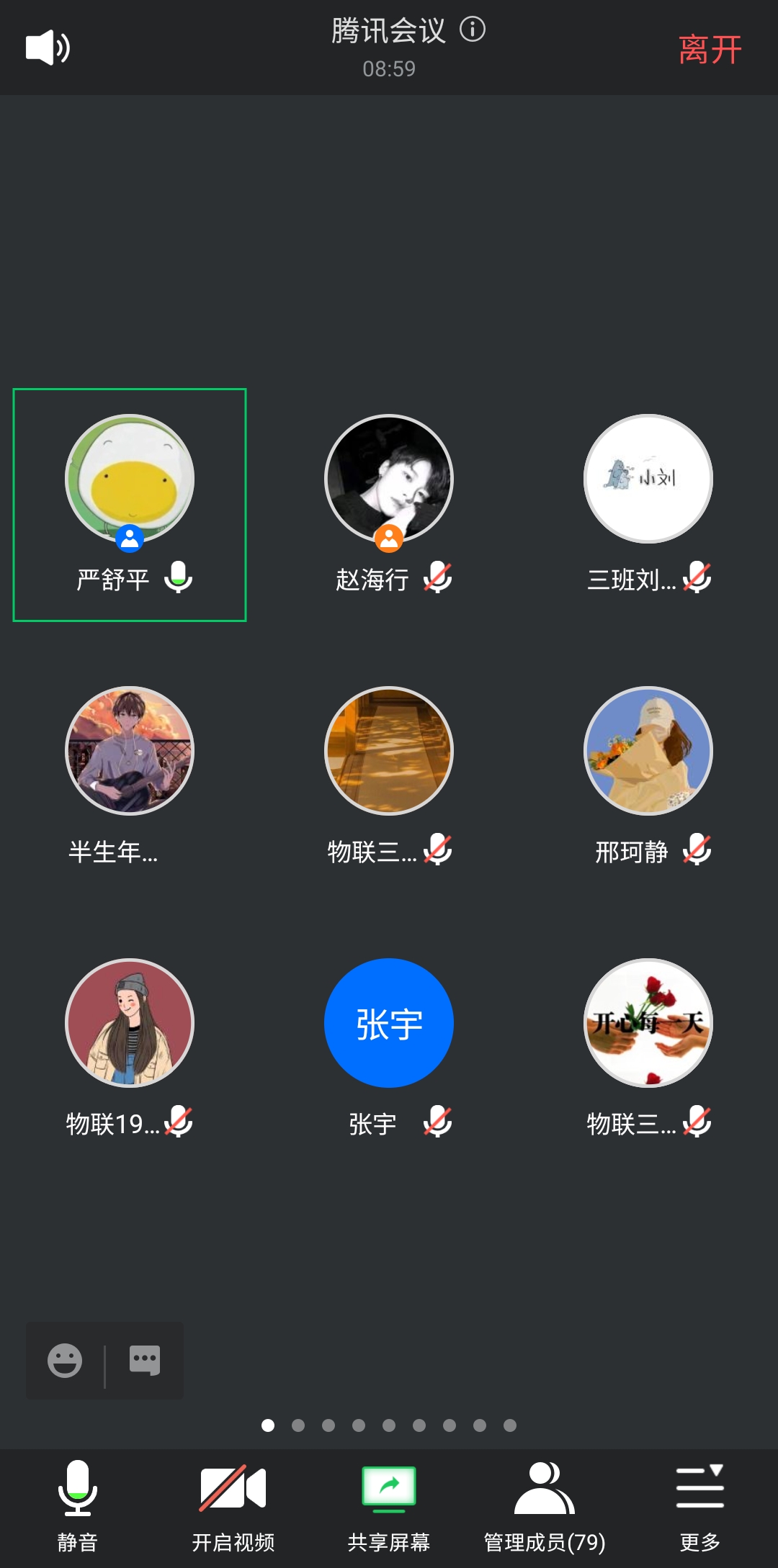Mute microphone with 静音

(x=78, y=1505)
